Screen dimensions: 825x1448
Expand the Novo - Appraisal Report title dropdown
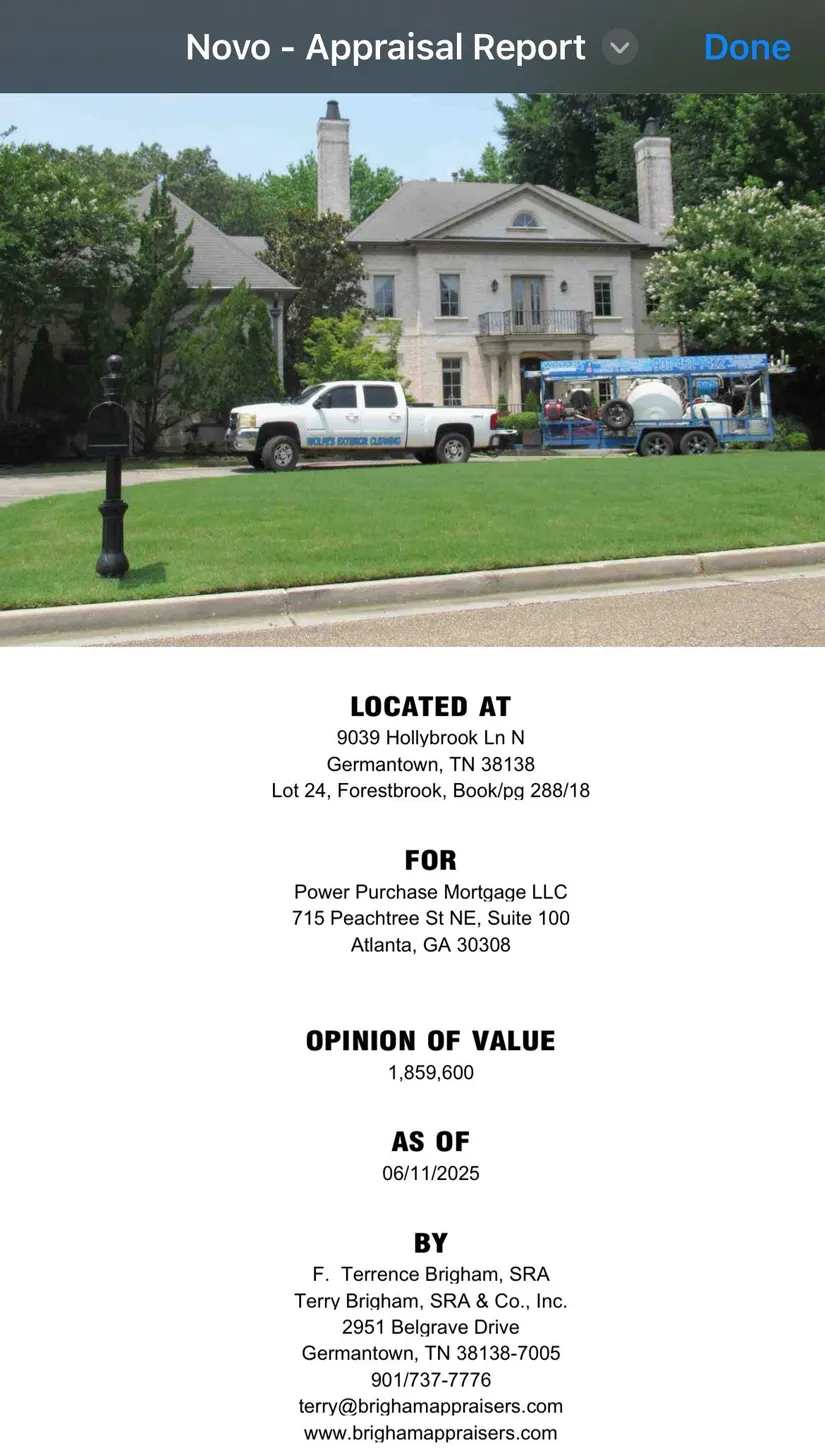point(620,47)
